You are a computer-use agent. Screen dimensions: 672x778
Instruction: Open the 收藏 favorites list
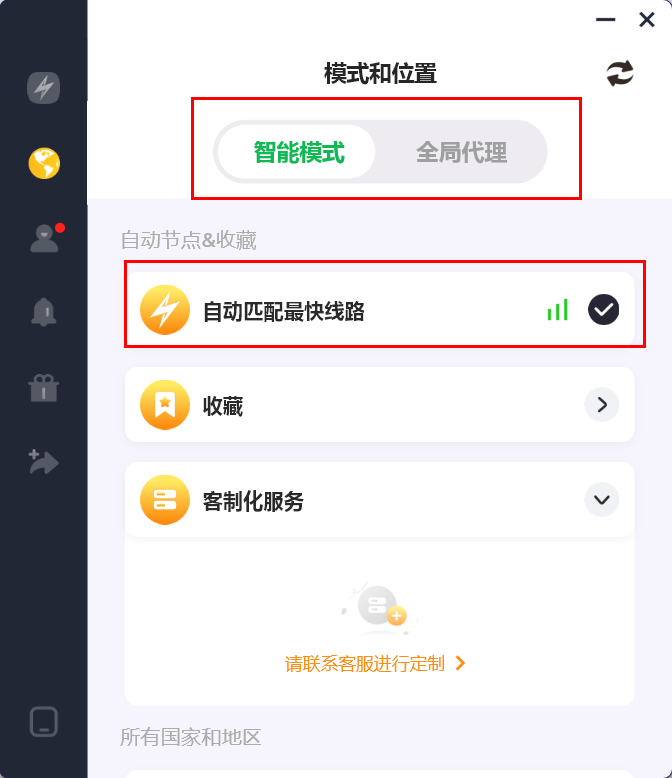380,405
